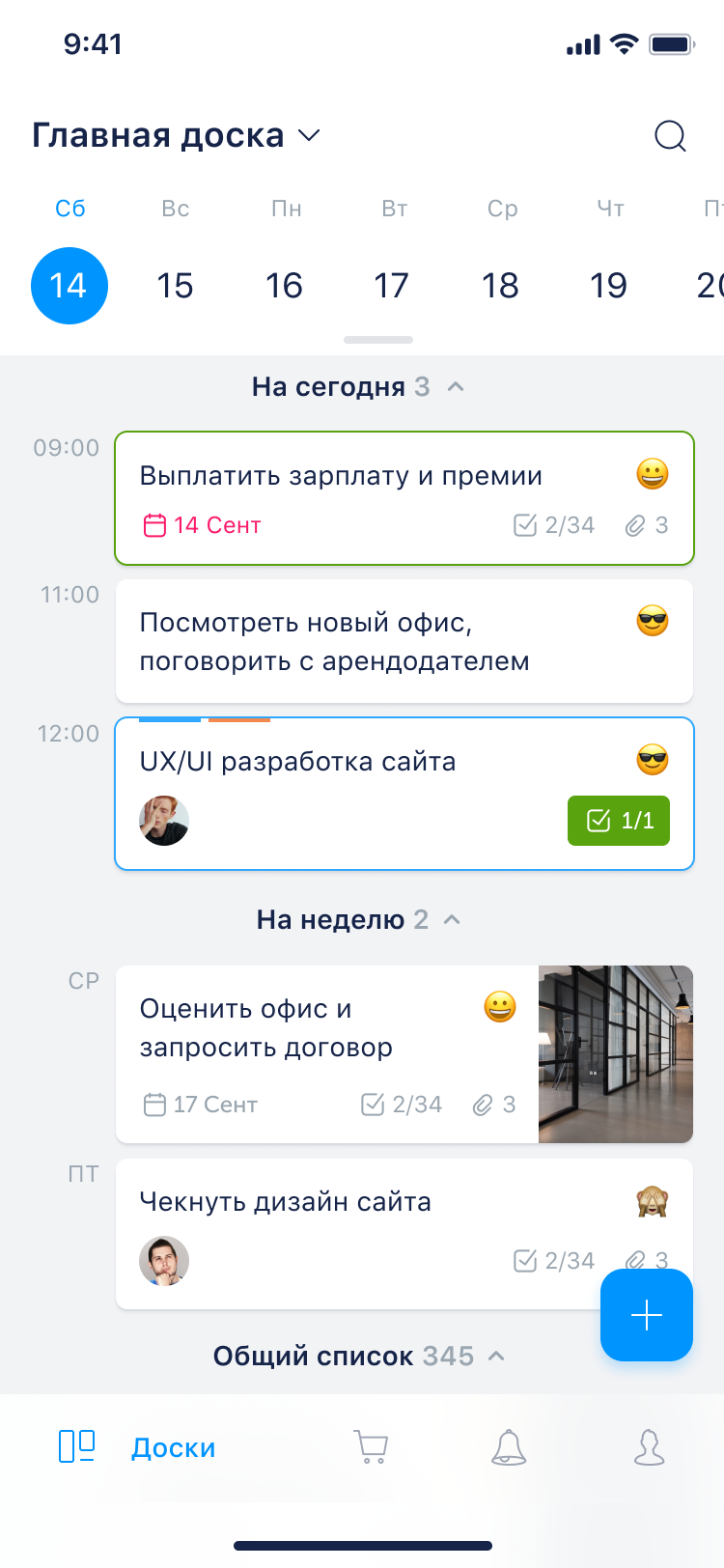Collapse the На сегодня section
Viewport: 724px width, 1568px height.
point(457,387)
